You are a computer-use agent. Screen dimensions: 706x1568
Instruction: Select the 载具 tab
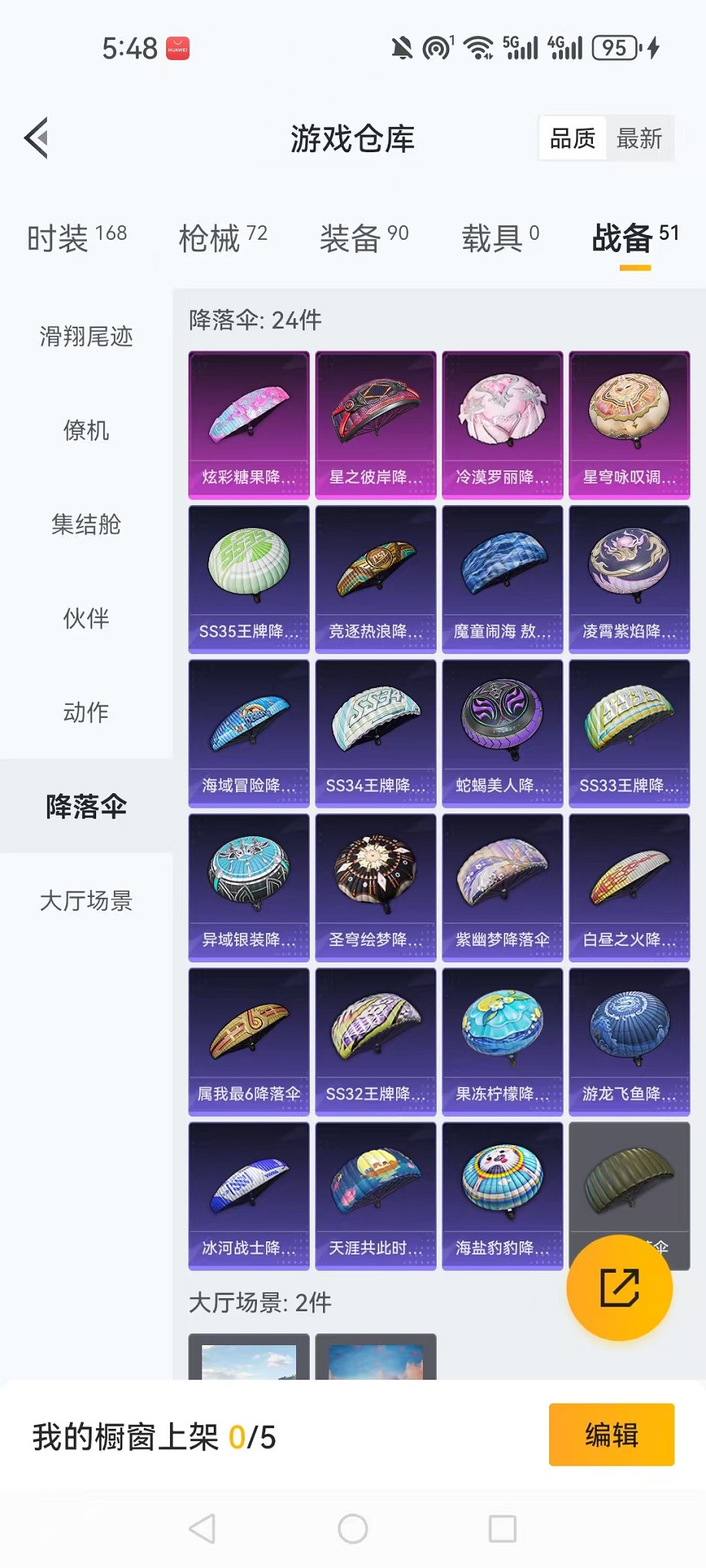(x=500, y=238)
